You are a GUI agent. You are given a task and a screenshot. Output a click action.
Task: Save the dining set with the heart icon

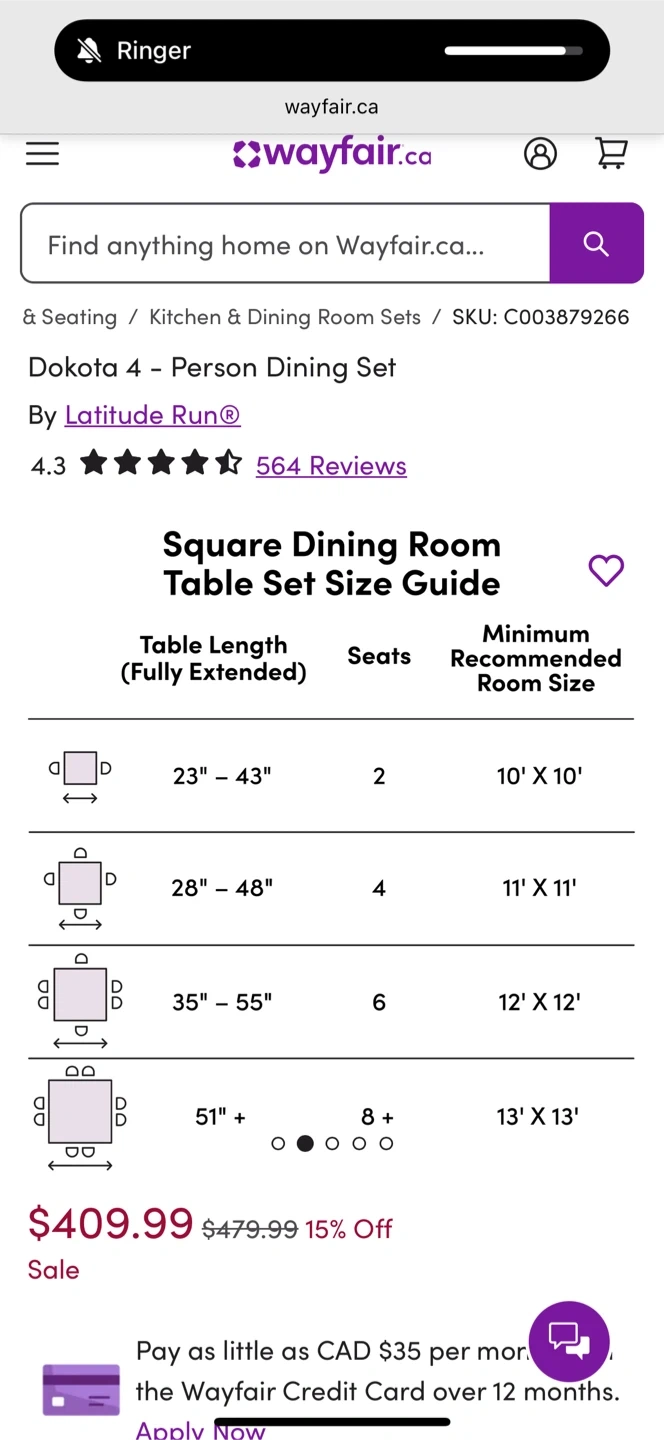(606, 570)
